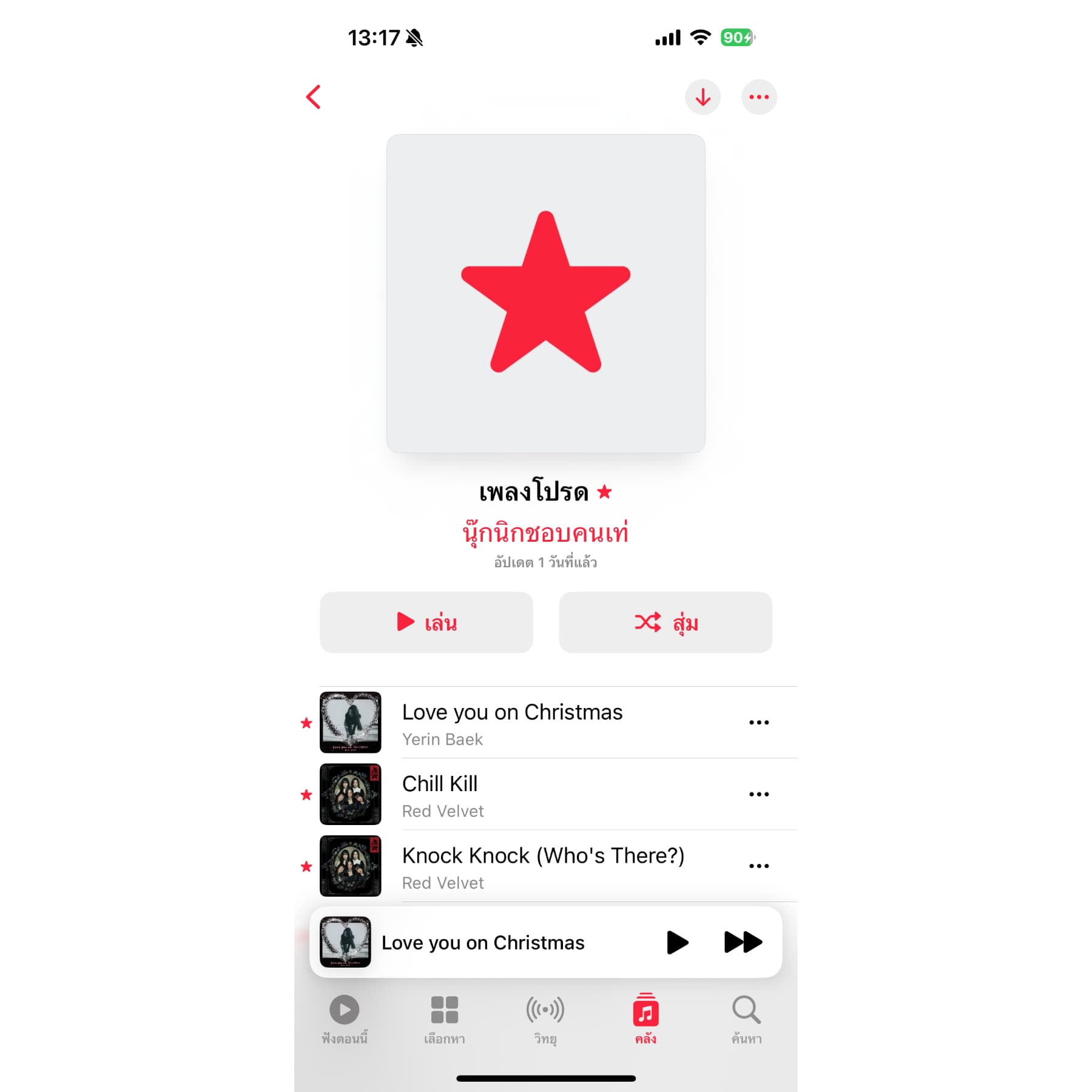Go back using the red arrow
Screen dimensions: 1092x1092
[x=314, y=97]
